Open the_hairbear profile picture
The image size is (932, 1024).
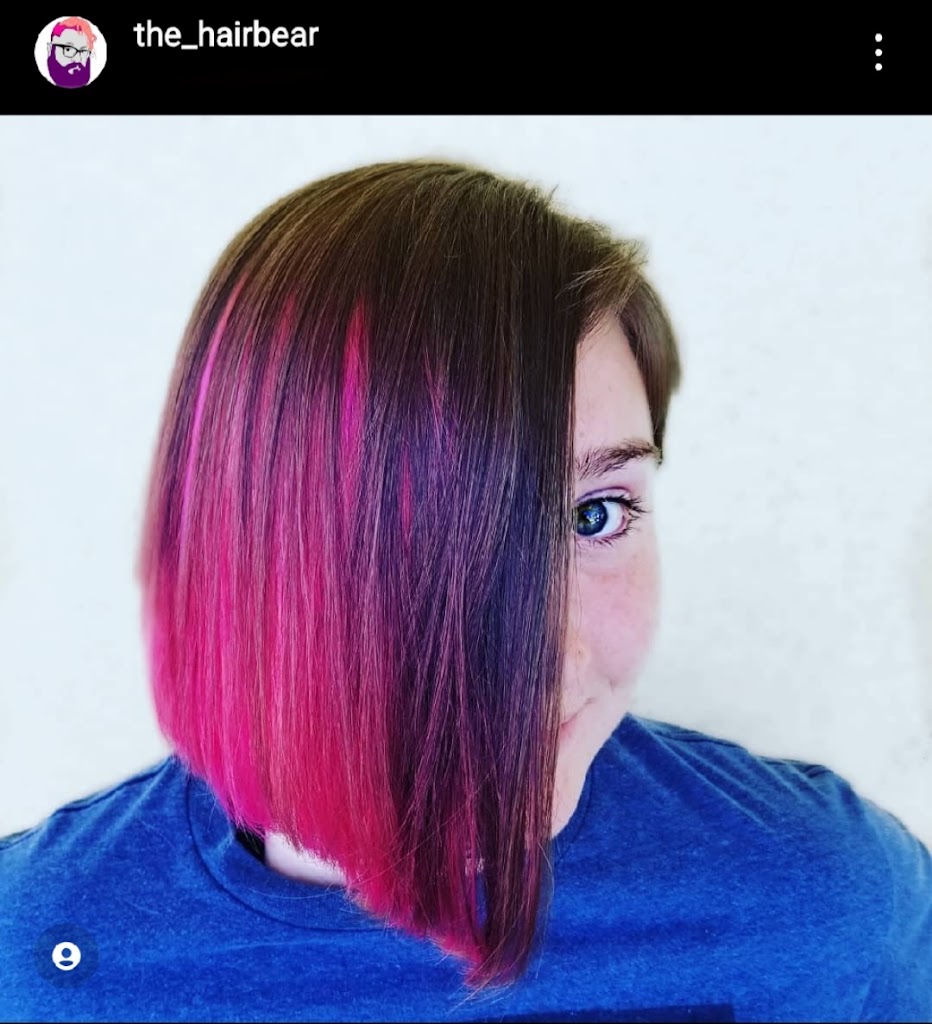[x=70, y=52]
